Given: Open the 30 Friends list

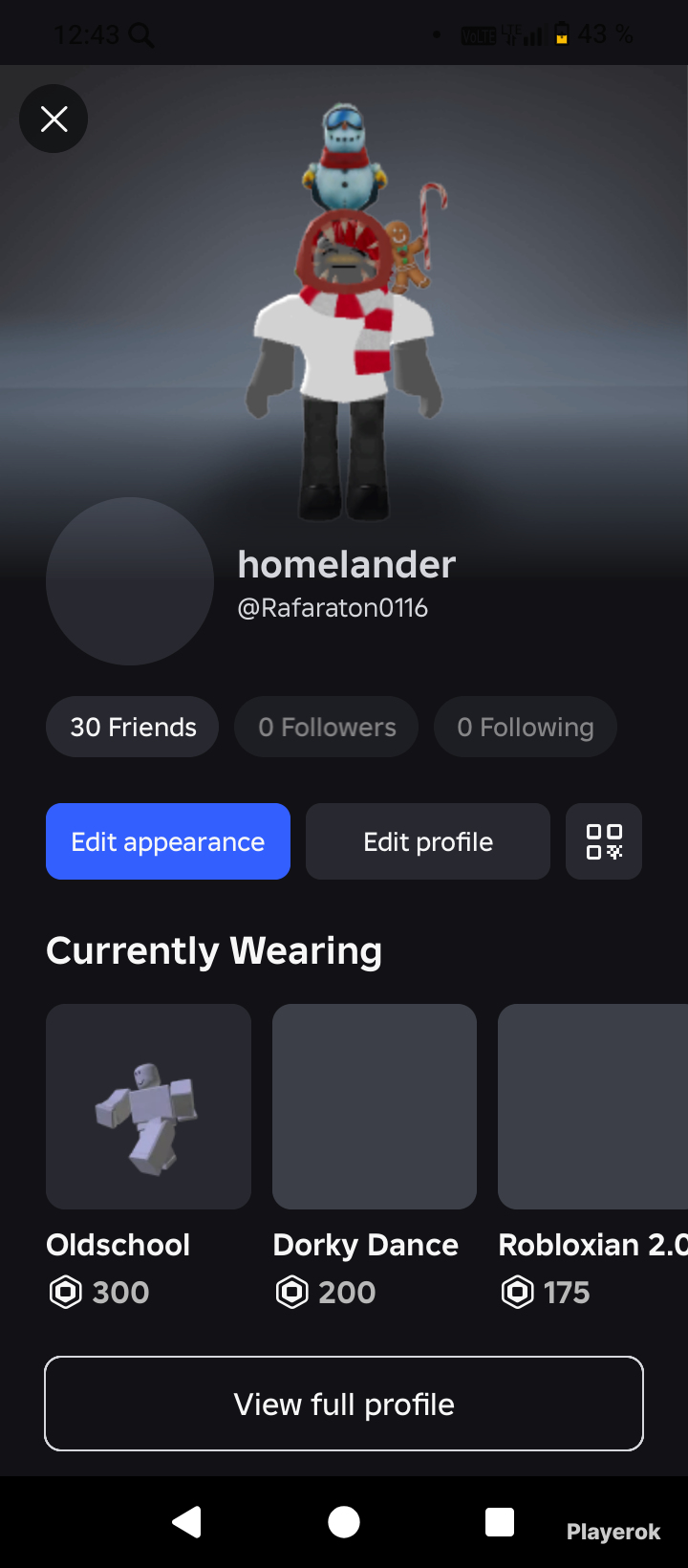Looking at the screenshot, I should pyautogui.click(x=133, y=727).
